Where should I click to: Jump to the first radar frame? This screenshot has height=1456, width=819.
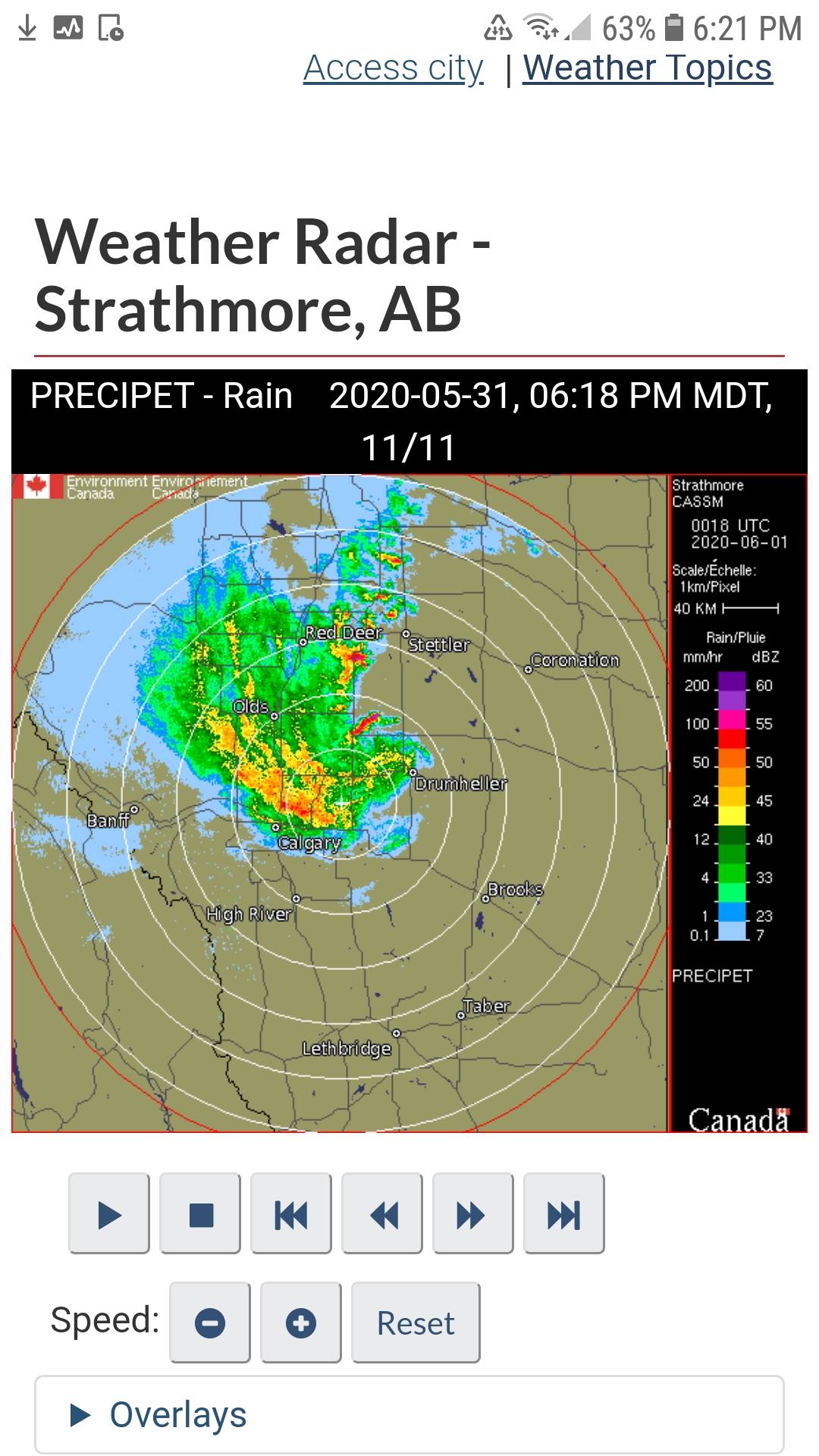pyautogui.click(x=291, y=1213)
